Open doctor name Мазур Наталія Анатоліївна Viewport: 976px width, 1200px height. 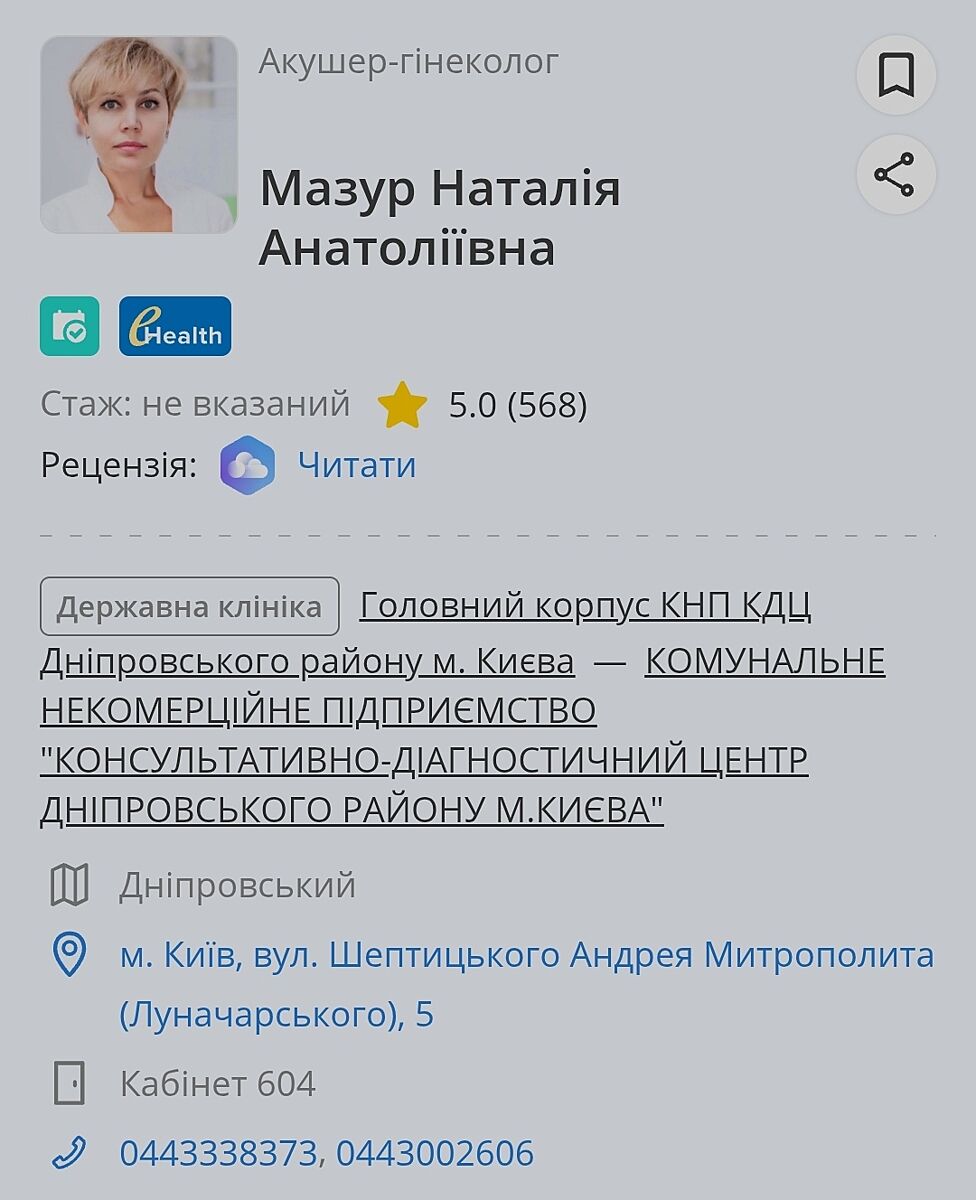coord(440,217)
